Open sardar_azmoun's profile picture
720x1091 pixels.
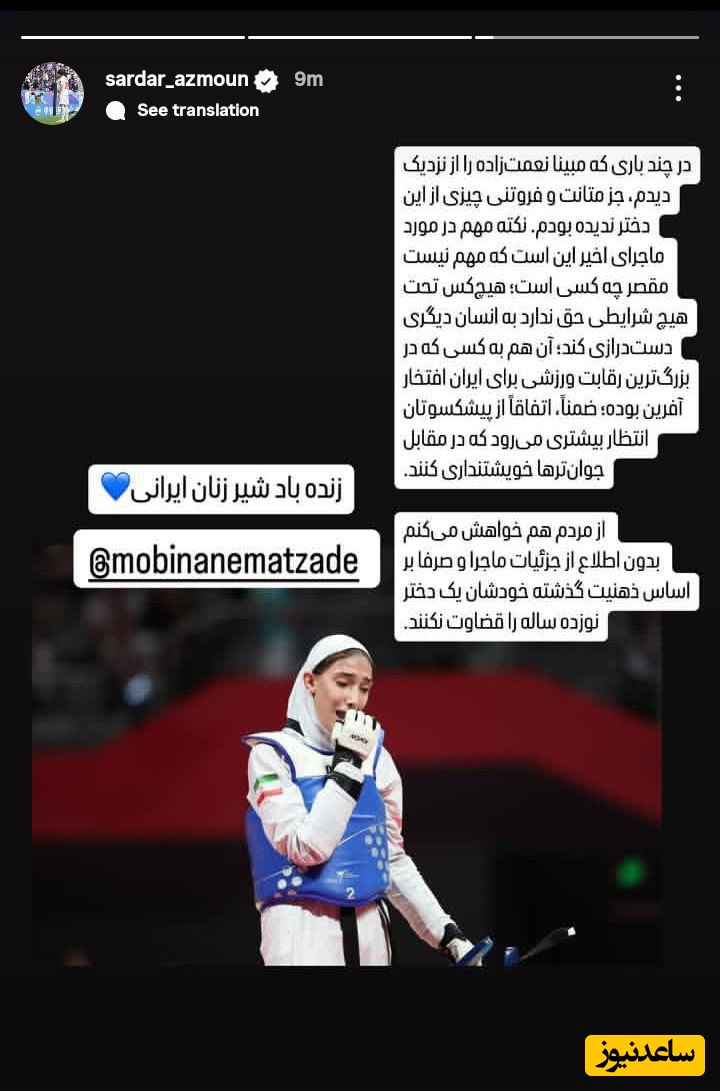[52, 93]
